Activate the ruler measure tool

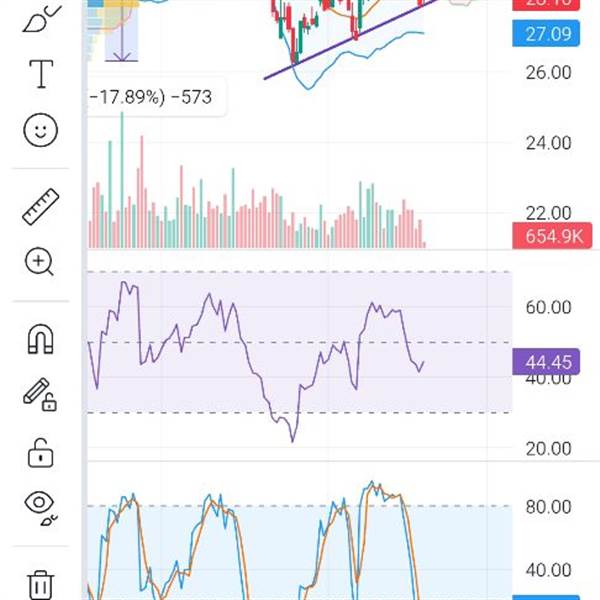click(40, 207)
